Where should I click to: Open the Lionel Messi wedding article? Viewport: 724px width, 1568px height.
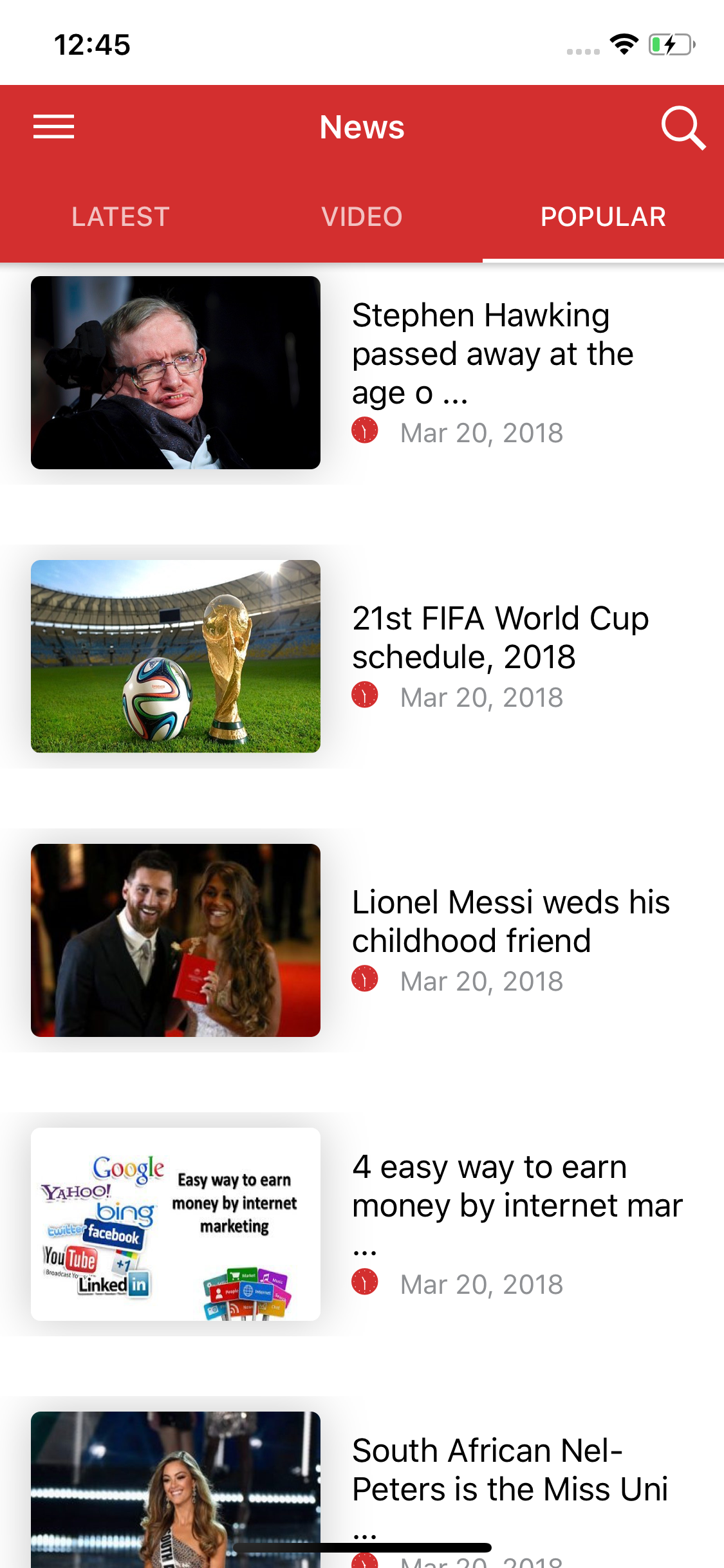pyautogui.click(x=510, y=921)
